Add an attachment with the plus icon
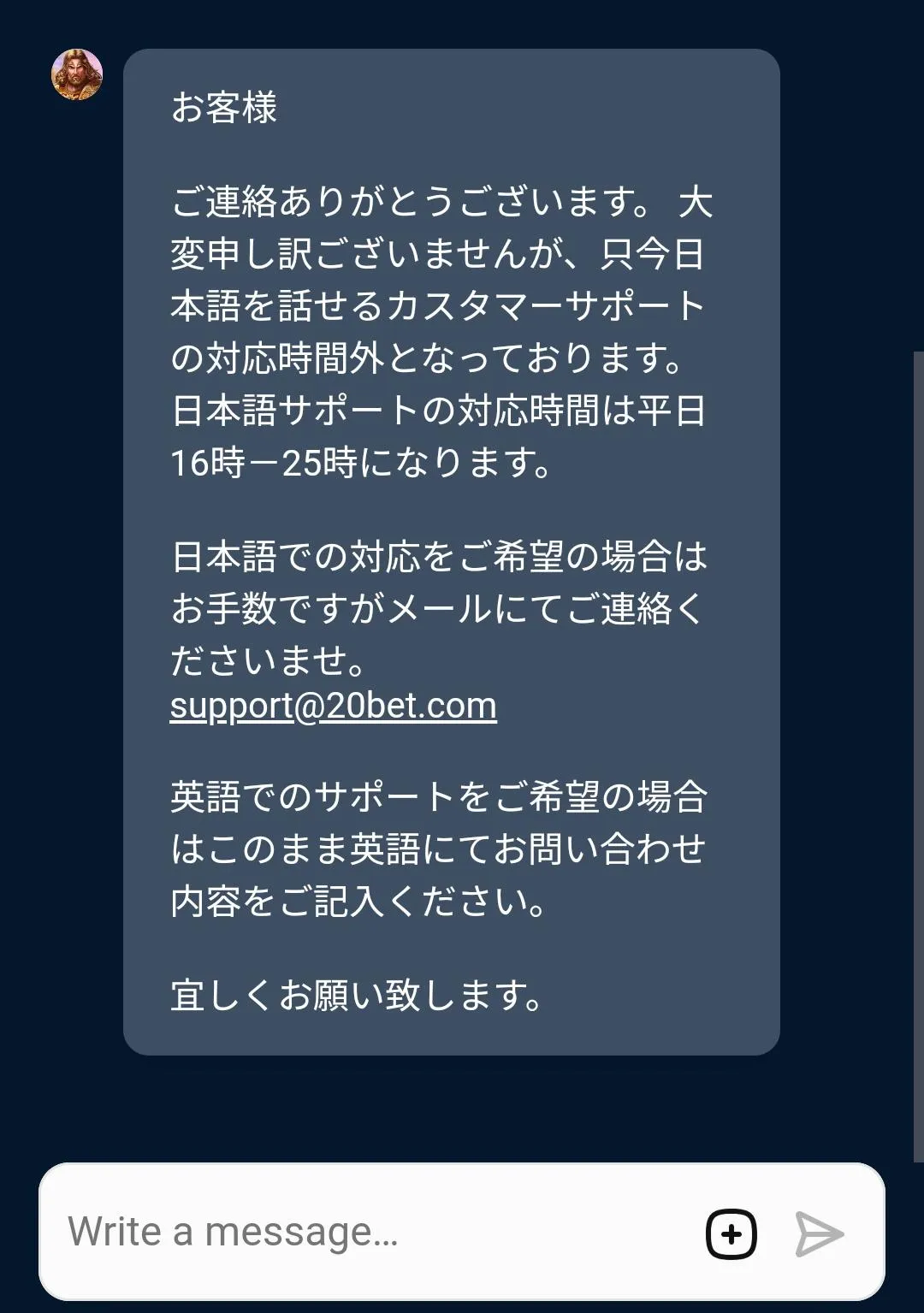The image size is (924, 1313). coord(731,1234)
